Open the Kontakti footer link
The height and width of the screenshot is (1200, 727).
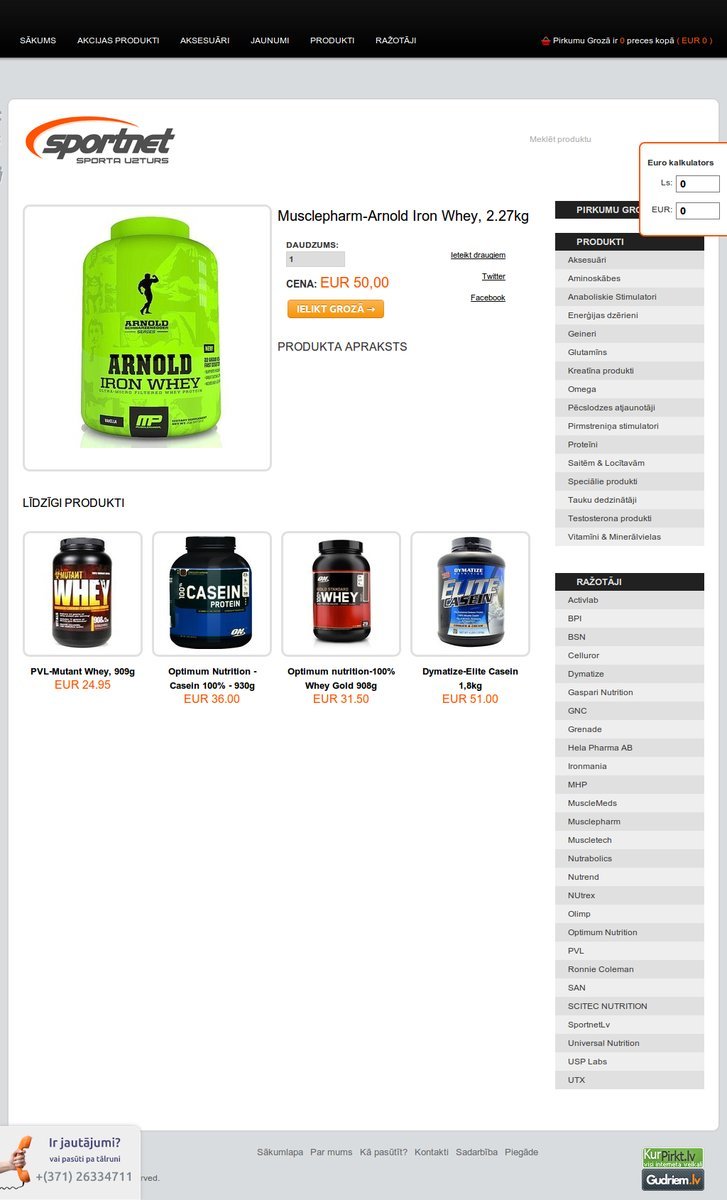pos(431,1152)
